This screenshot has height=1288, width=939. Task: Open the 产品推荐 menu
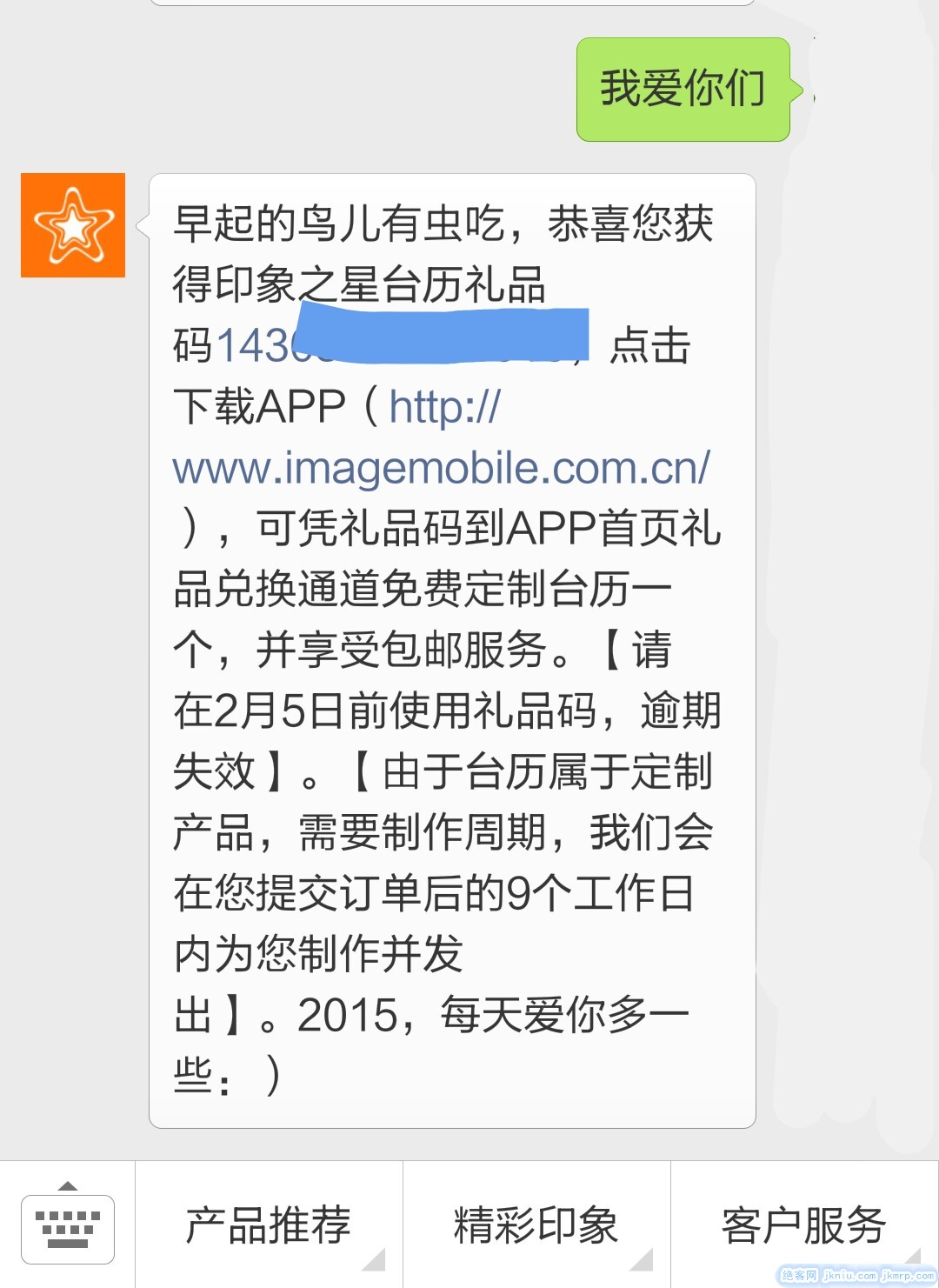coord(269,1226)
